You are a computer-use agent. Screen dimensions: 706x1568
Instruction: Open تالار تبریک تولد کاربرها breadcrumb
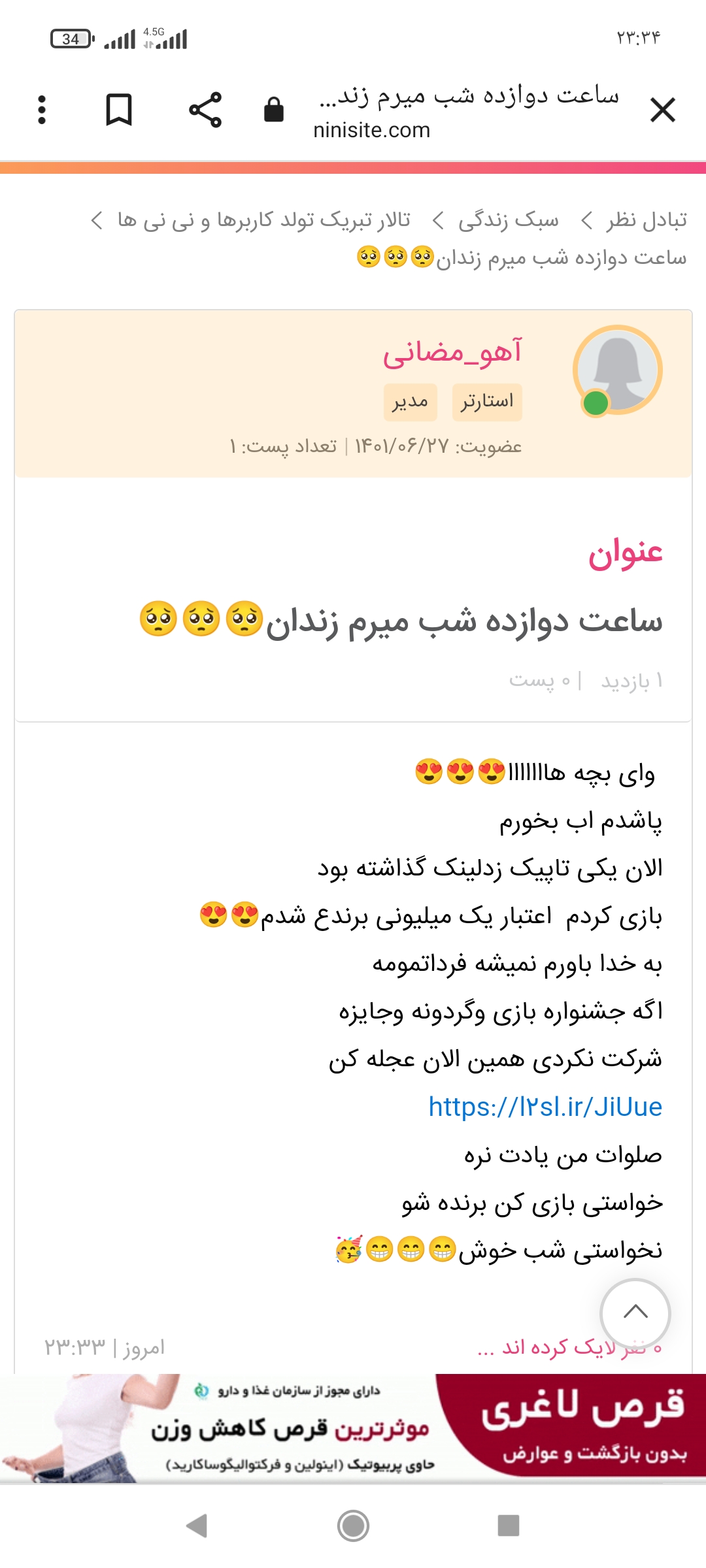pos(263,220)
